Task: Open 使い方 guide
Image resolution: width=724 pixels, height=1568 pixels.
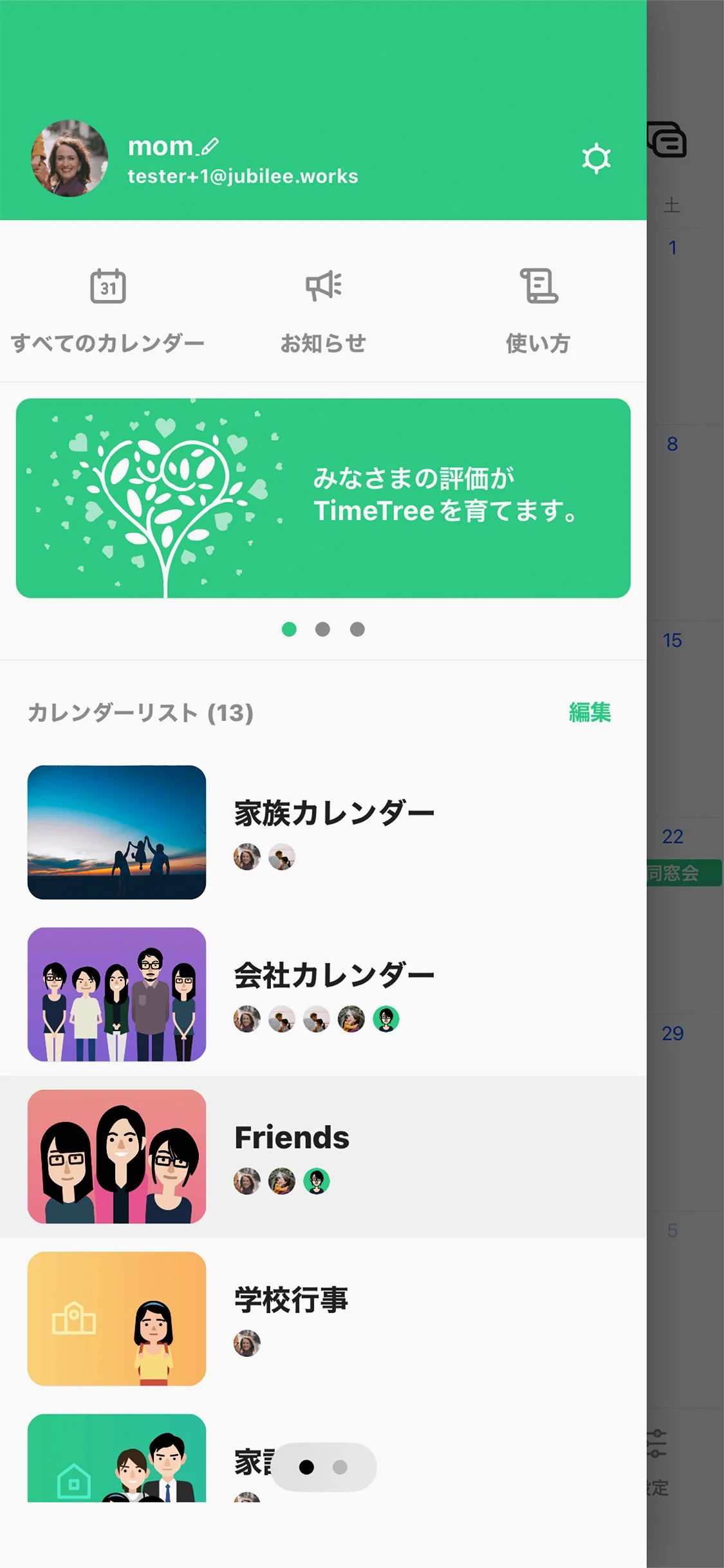Action: tap(538, 310)
